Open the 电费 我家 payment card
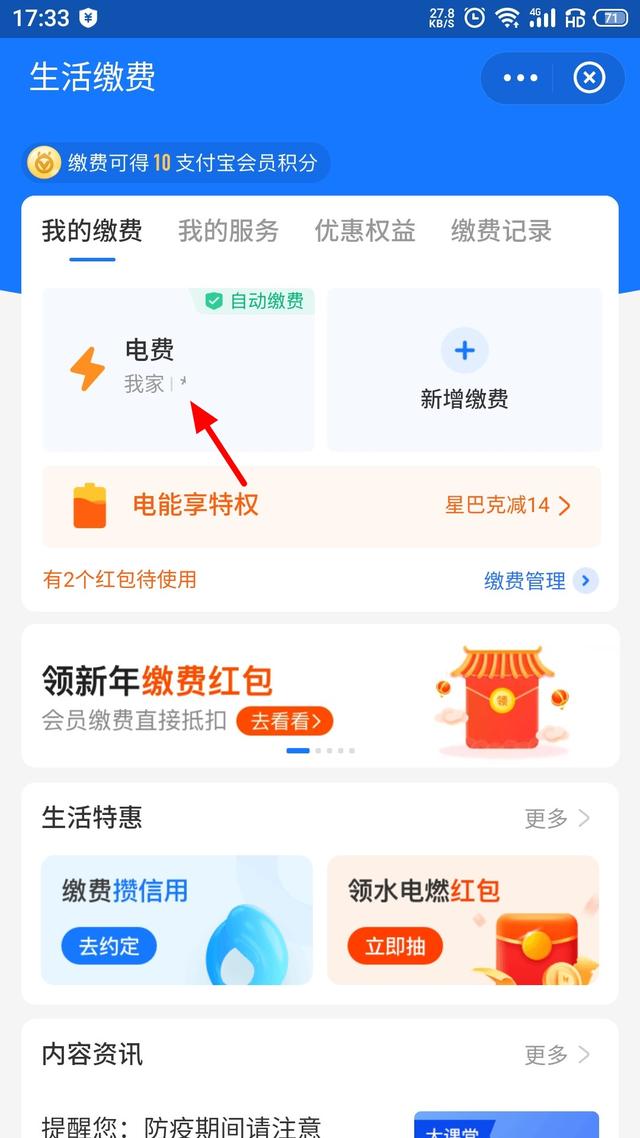The height and width of the screenshot is (1138, 640). pyautogui.click(x=178, y=368)
